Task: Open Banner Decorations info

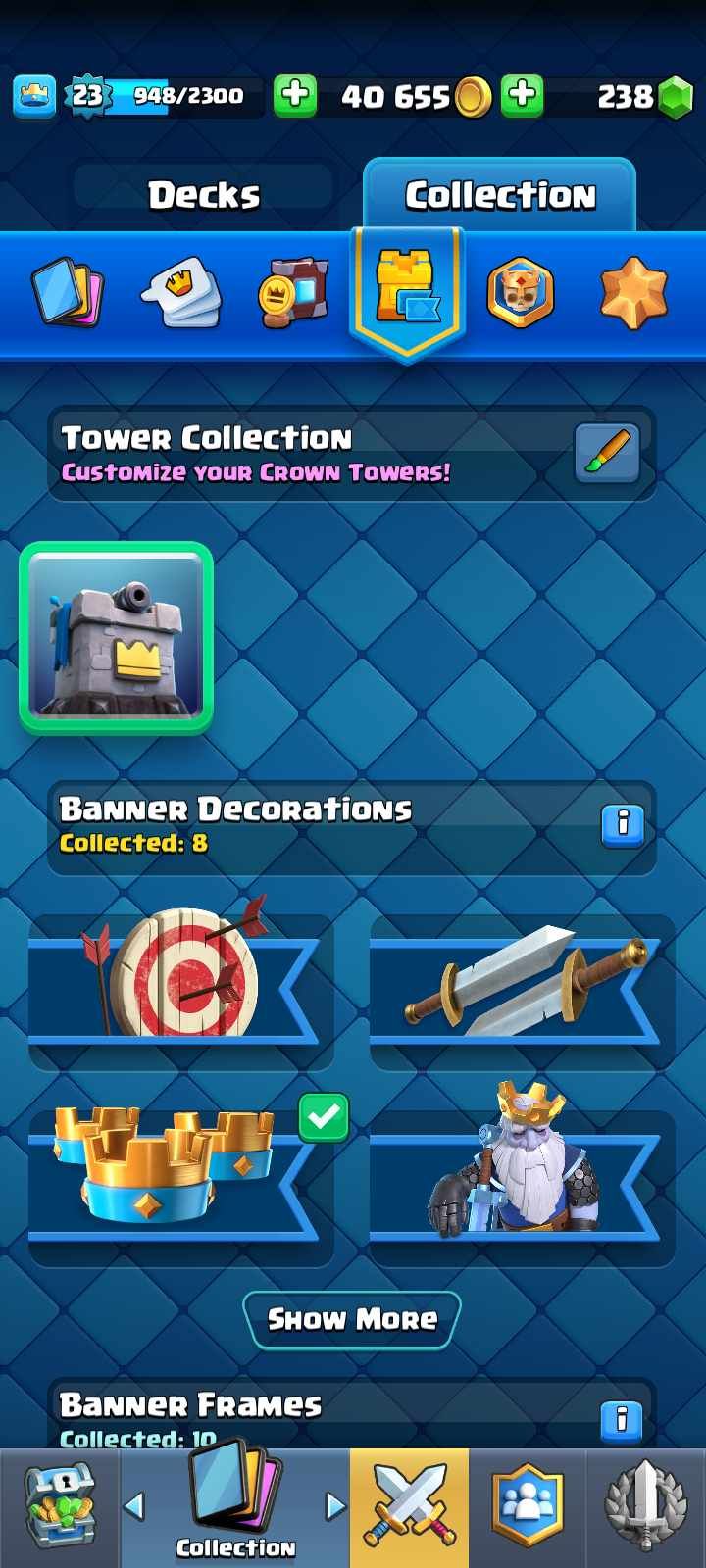Action: [x=622, y=823]
